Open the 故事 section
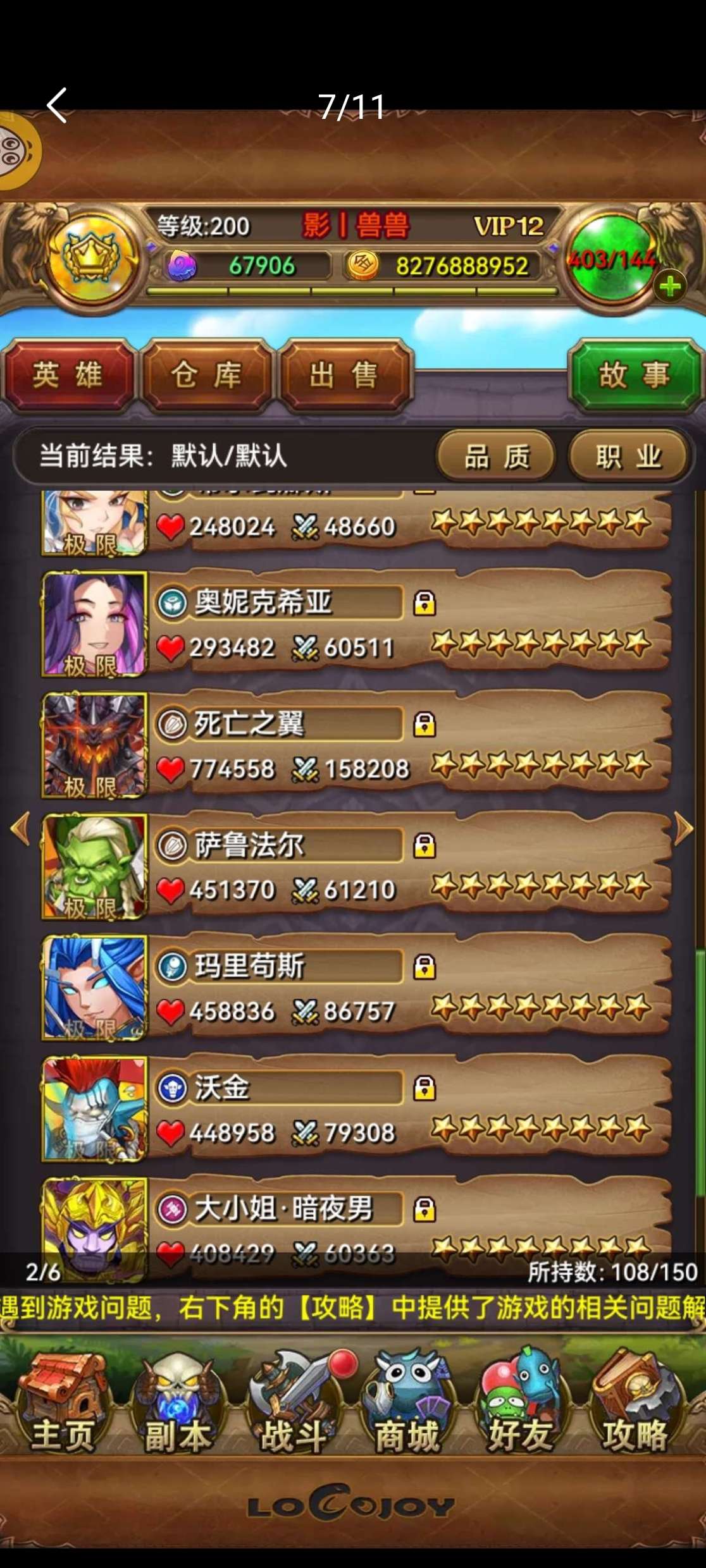706x1568 pixels. click(x=635, y=375)
